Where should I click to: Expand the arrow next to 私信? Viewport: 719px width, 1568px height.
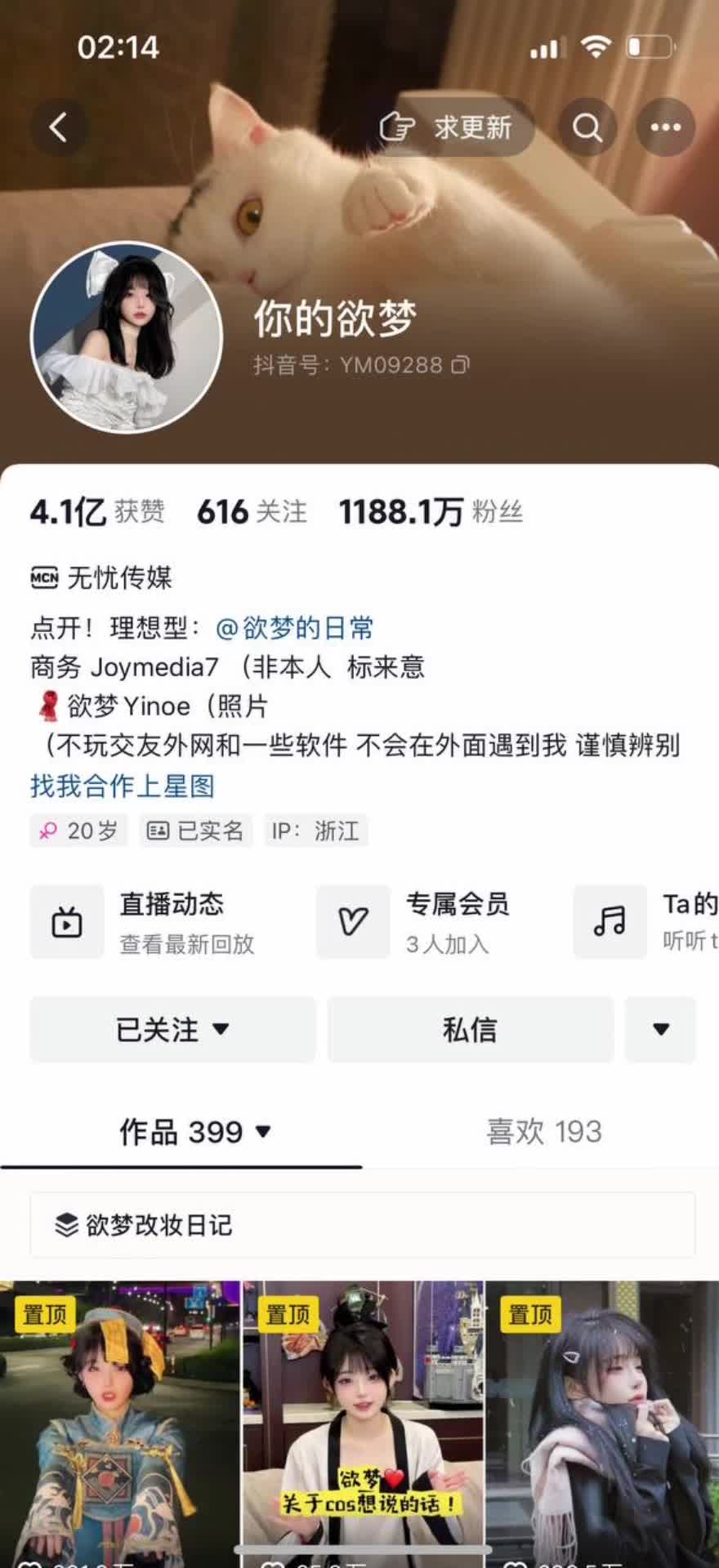pos(660,1030)
